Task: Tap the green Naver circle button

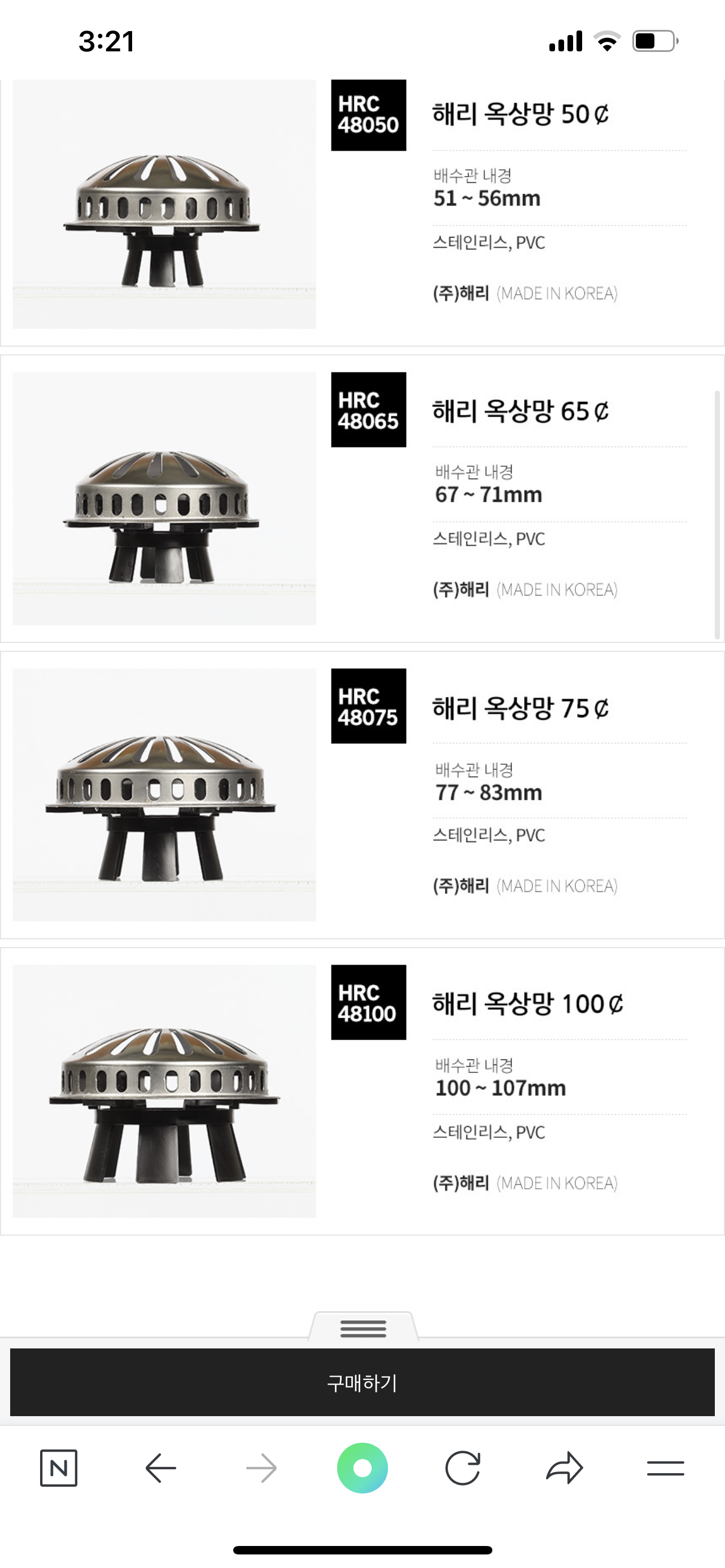Action: click(x=362, y=1468)
